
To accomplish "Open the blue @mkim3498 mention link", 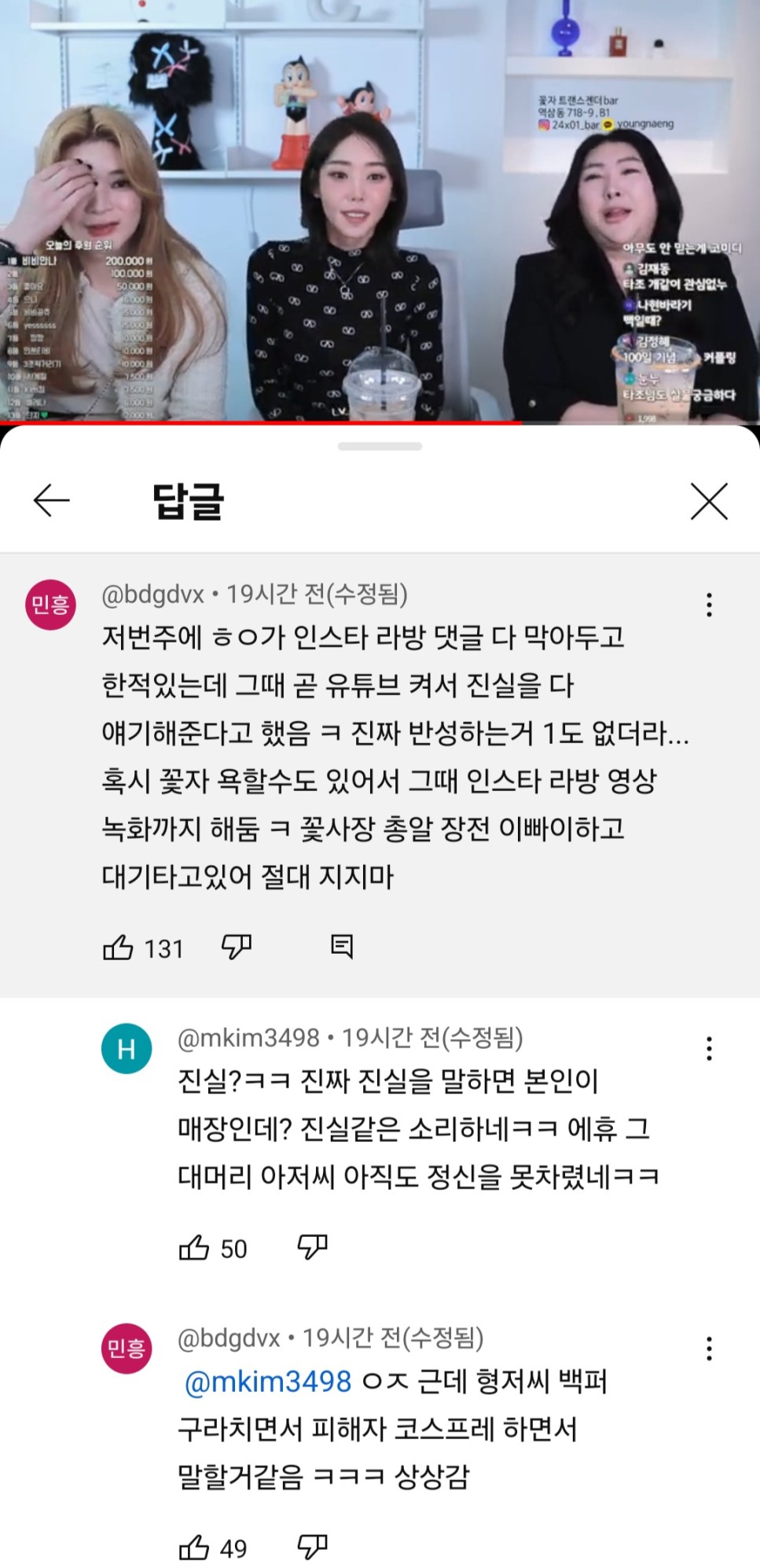I will coord(268,1382).
